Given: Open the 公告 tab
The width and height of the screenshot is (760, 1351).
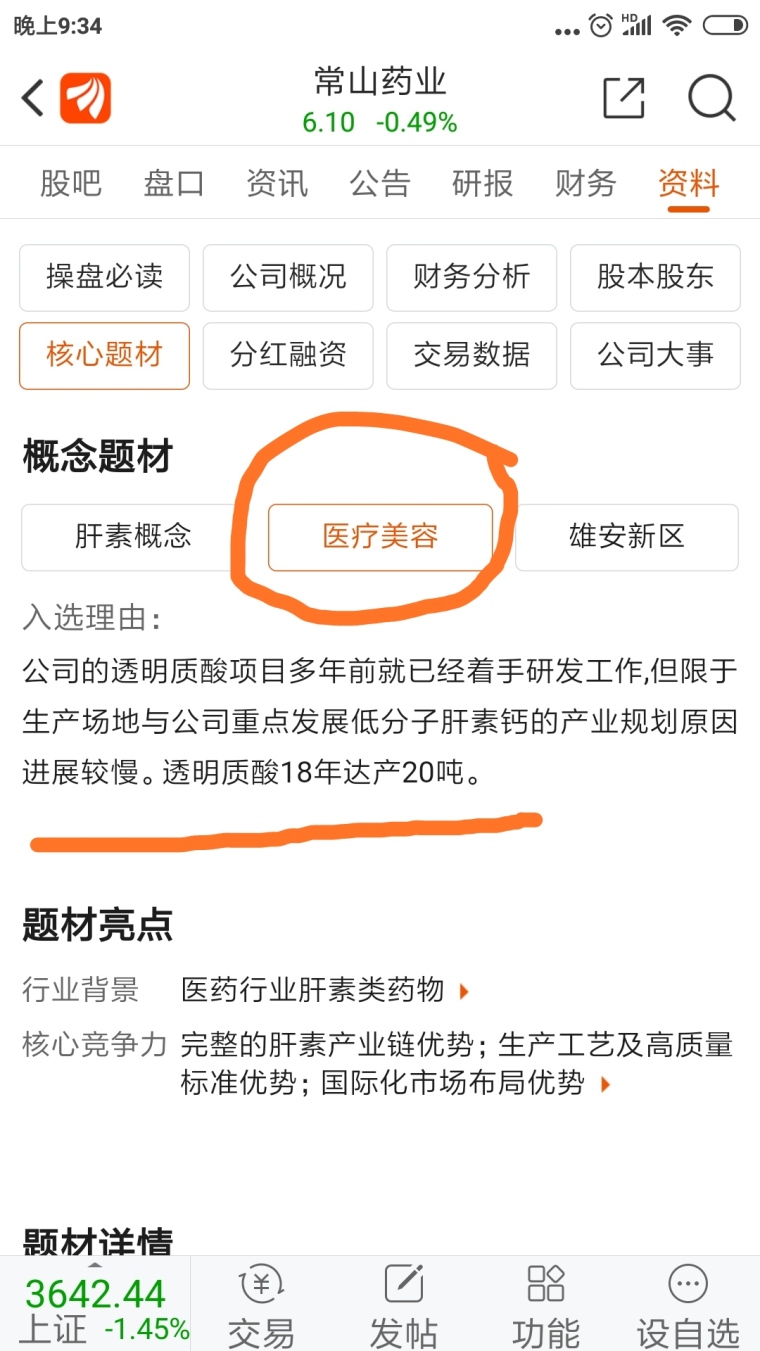Looking at the screenshot, I should [380, 183].
